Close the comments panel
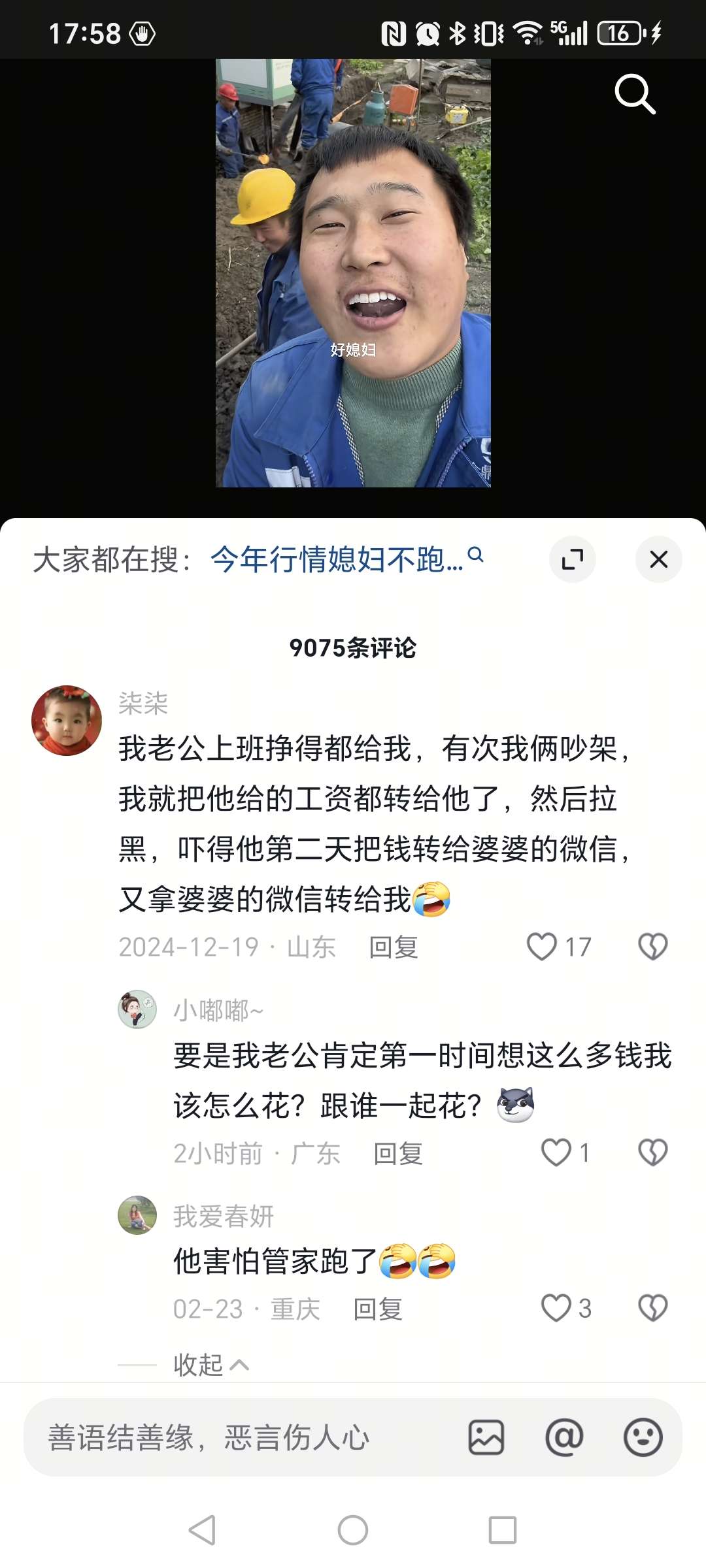This screenshot has height=1568, width=706. [658, 559]
